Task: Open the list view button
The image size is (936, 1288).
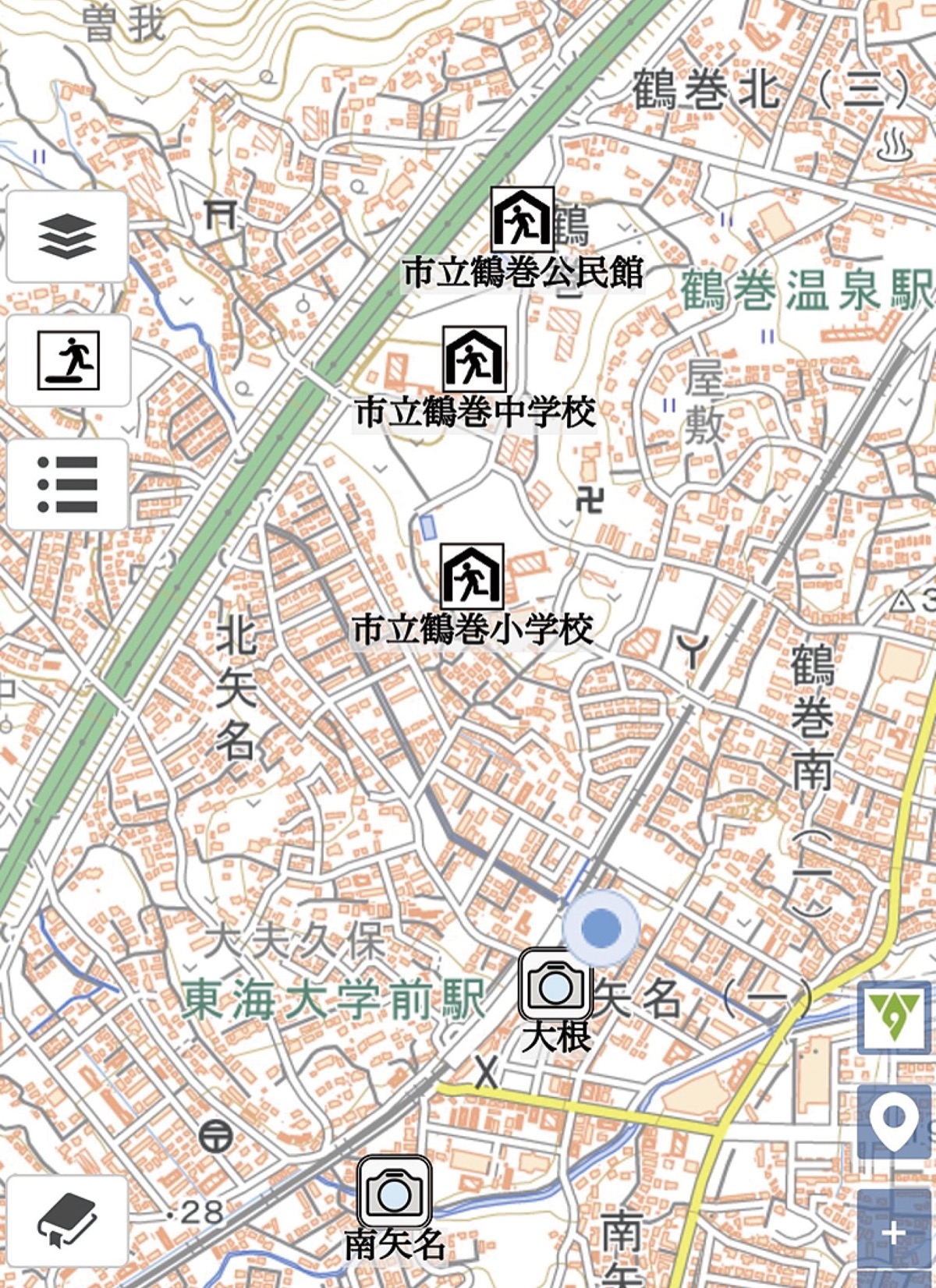Action: point(68,484)
